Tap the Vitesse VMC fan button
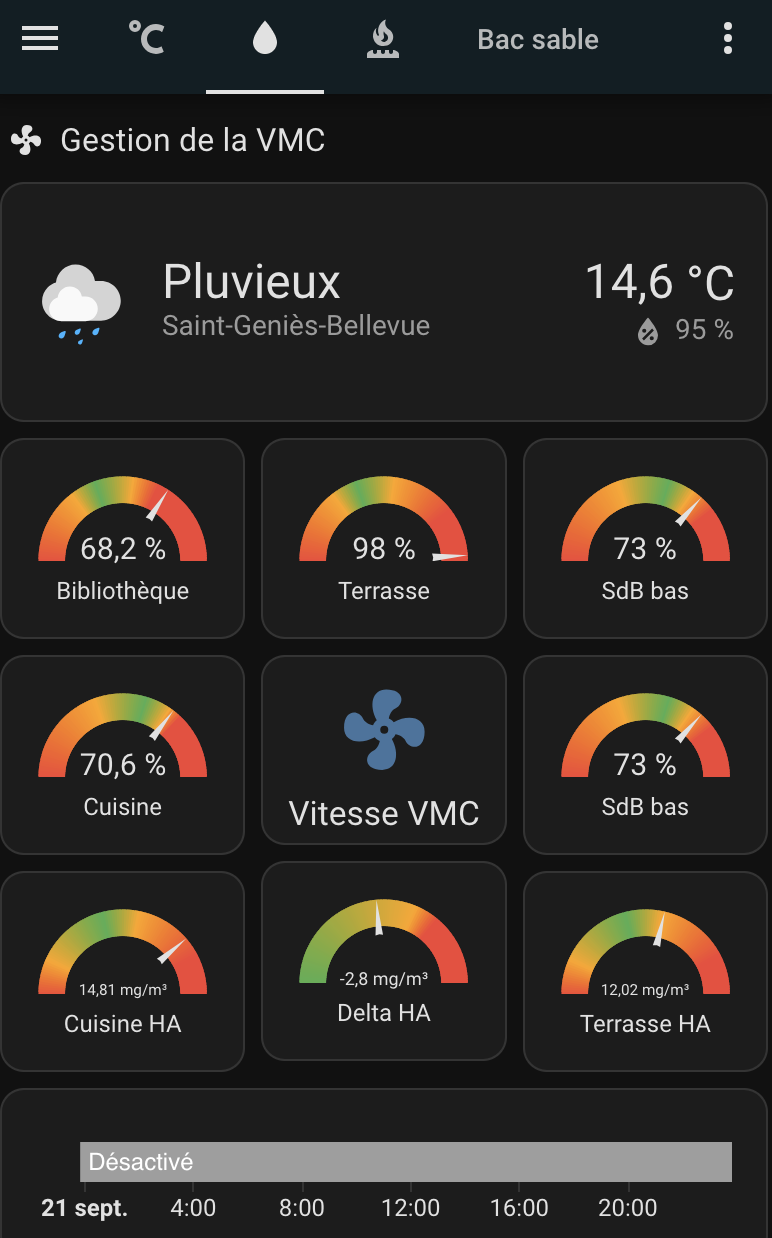The height and width of the screenshot is (1238, 772). tap(384, 754)
